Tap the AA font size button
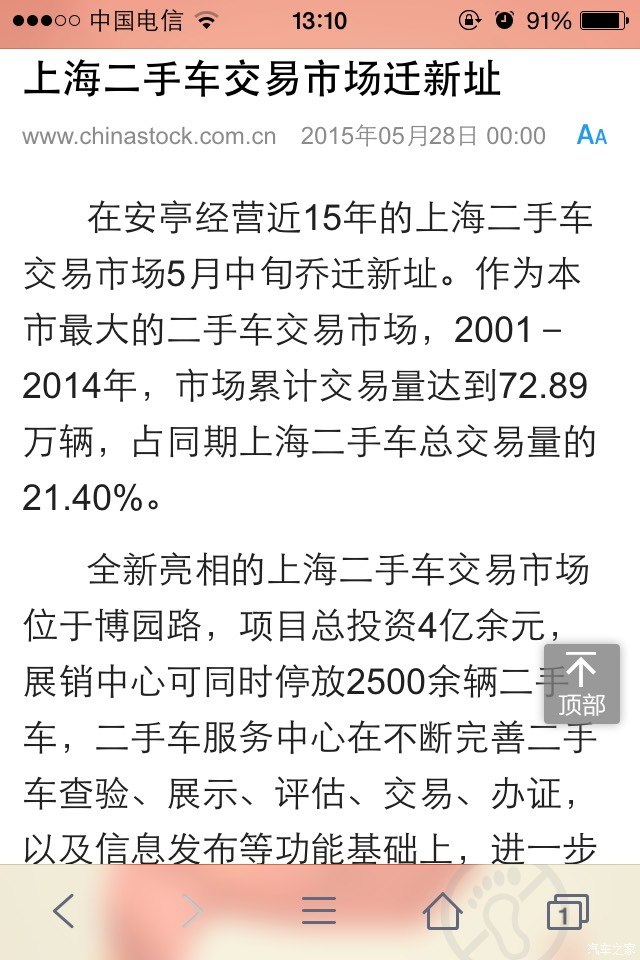 (592, 135)
